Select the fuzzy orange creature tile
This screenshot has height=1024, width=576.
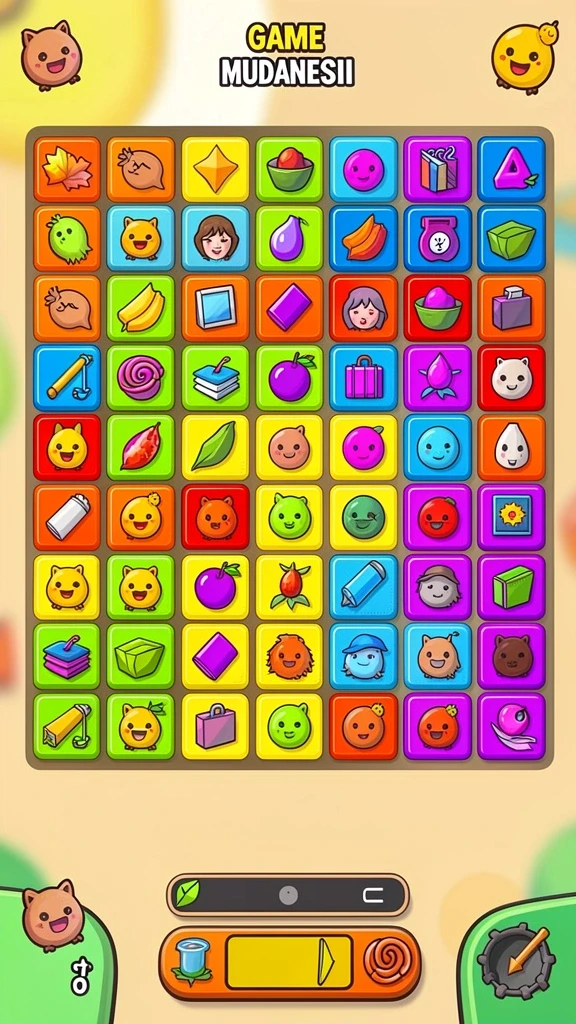pos(289,656)
